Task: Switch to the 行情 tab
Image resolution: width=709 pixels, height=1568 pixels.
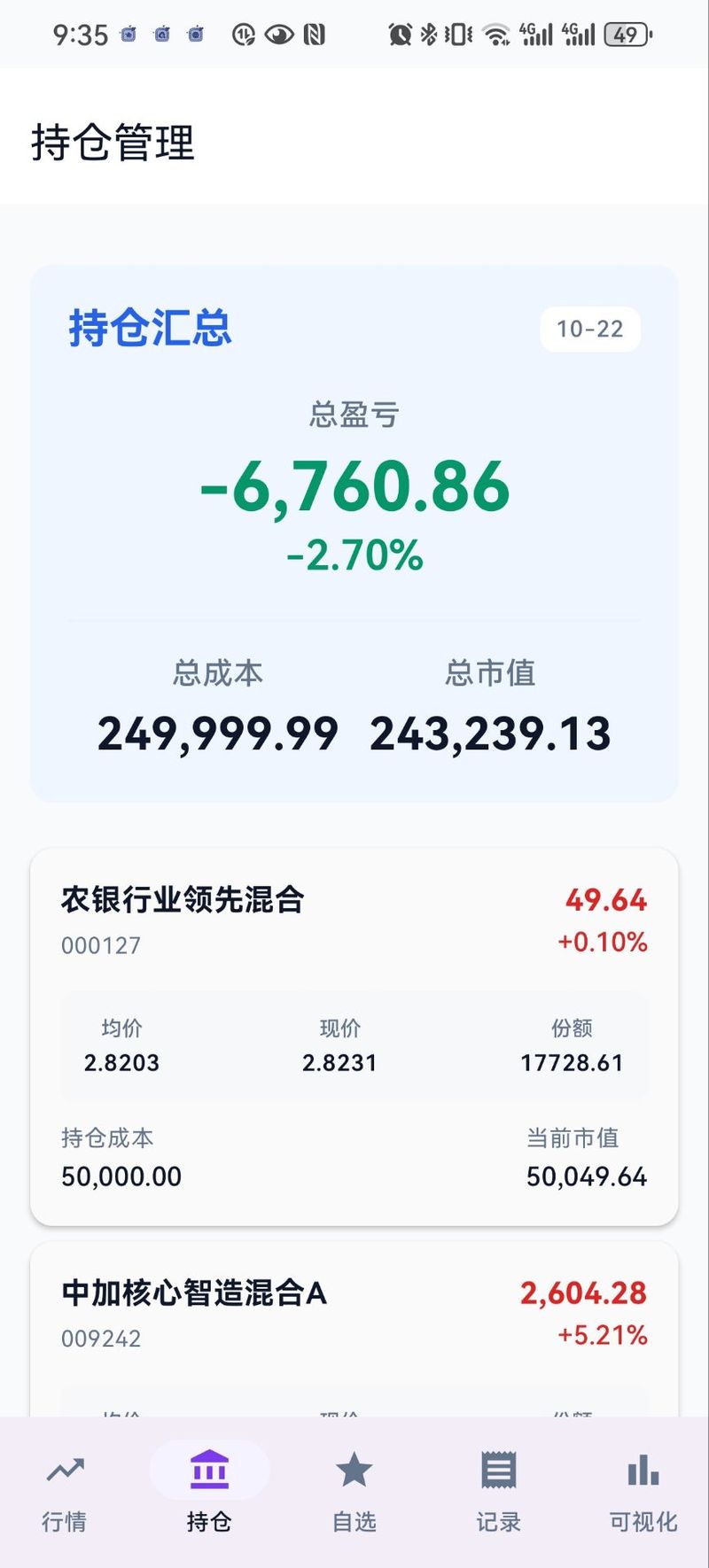Action: pyautogui.click(x=65, y=1492)
